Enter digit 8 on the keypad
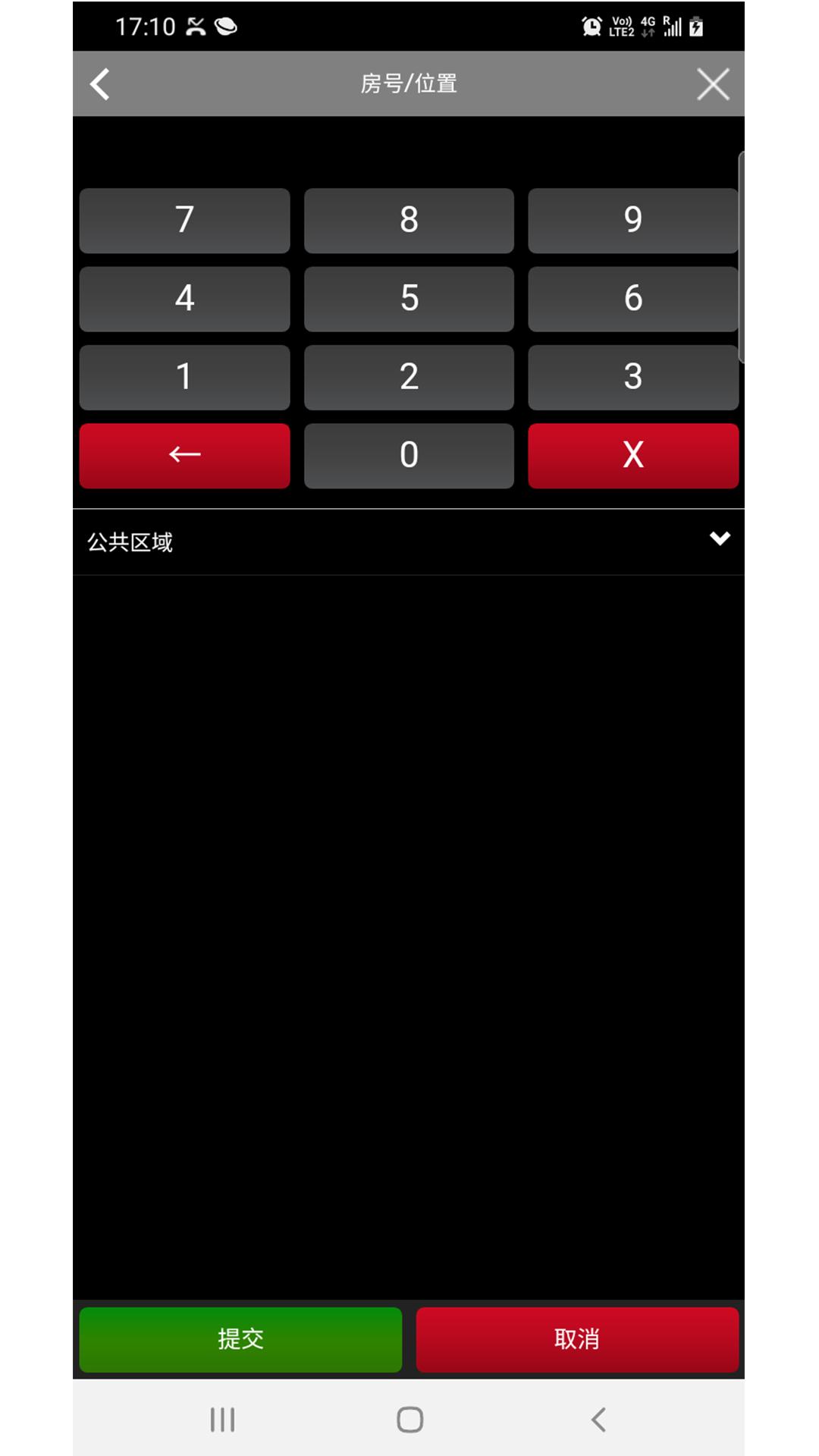The height and width of the screenshot is (1456, 819). pyautogui.click(x=409, y=221)
